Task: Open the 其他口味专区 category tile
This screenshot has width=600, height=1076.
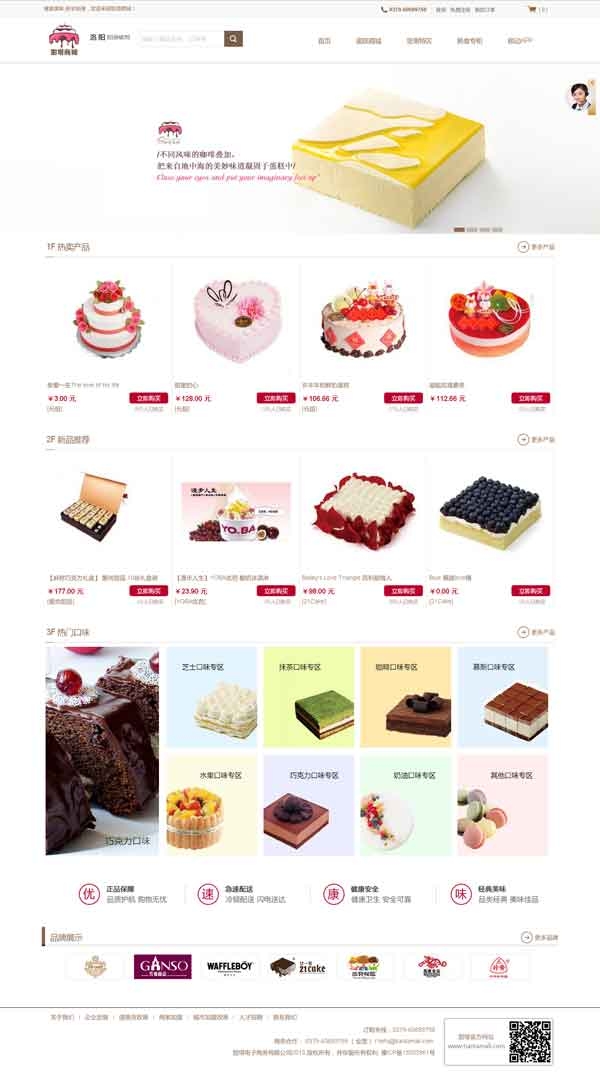Action: point(503,805)
